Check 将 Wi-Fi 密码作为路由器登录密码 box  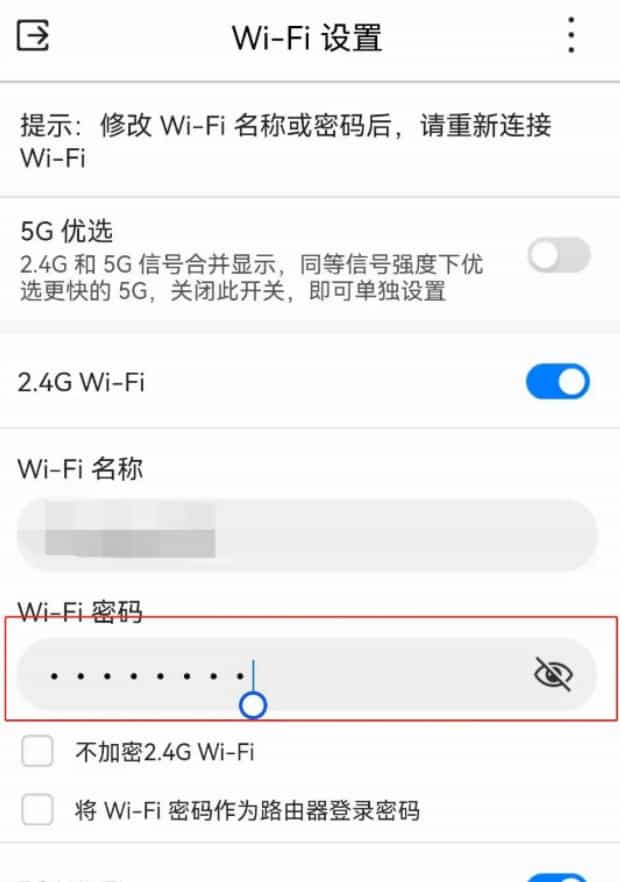click(x=37, y=809)
